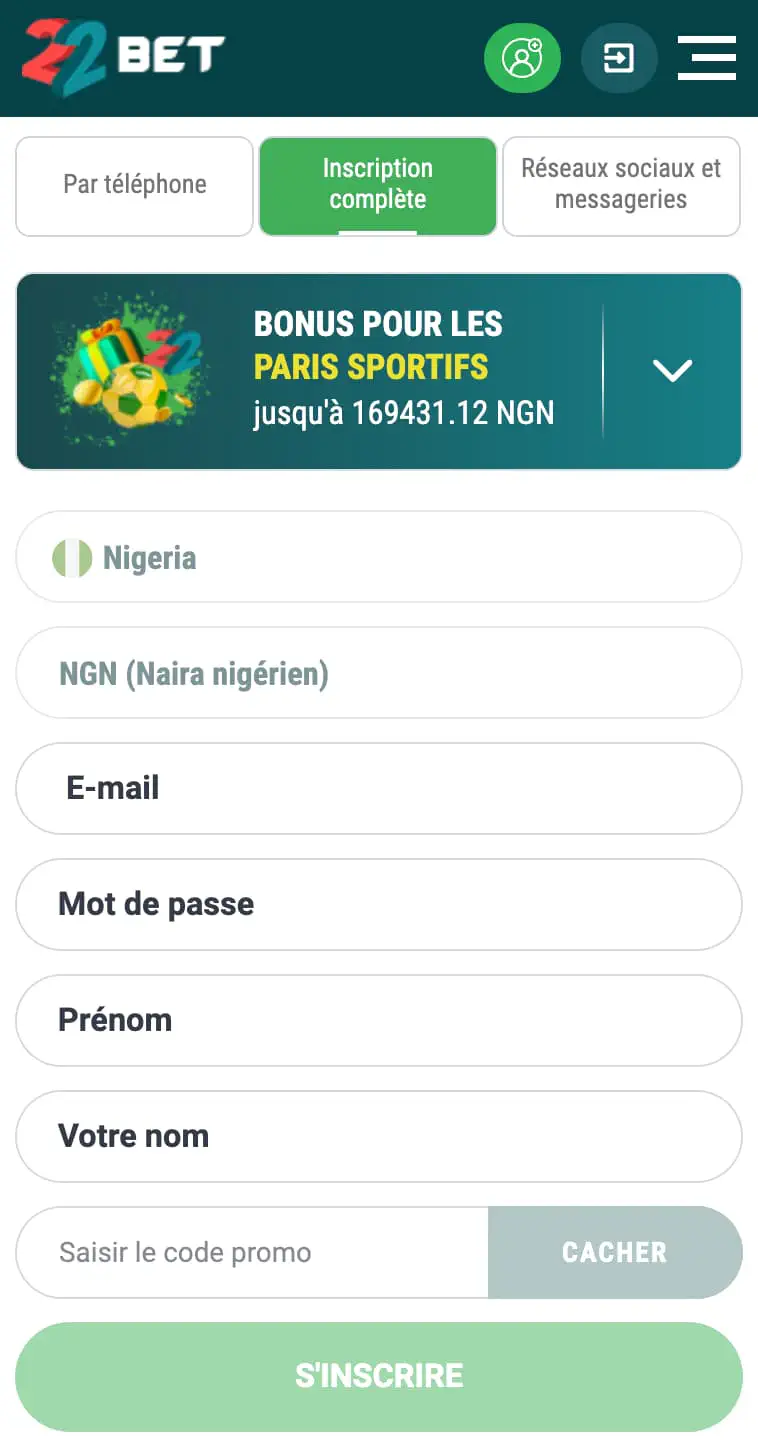The image size is (758, 1441).
Task: Switch to Réseaux sociaux et messageries tab
Action: (621, 186)
